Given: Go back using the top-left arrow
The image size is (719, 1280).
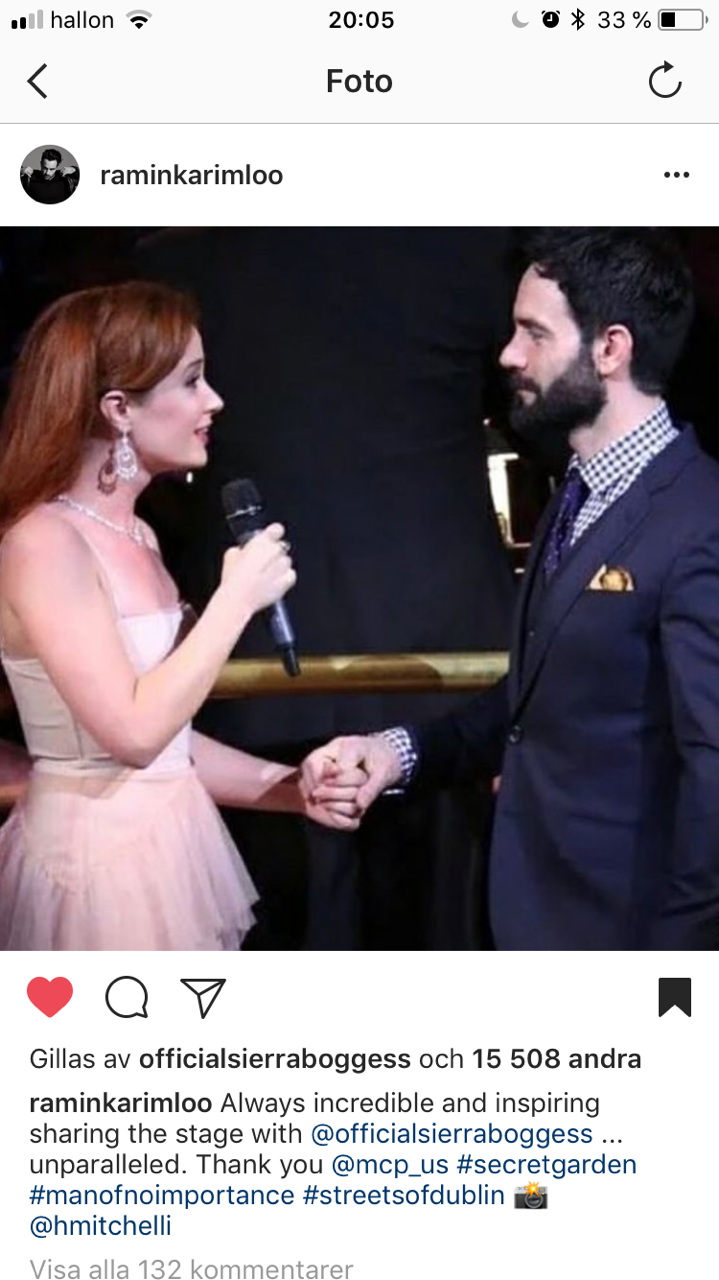Looking at the screenshot, I should tap(37, 81).
